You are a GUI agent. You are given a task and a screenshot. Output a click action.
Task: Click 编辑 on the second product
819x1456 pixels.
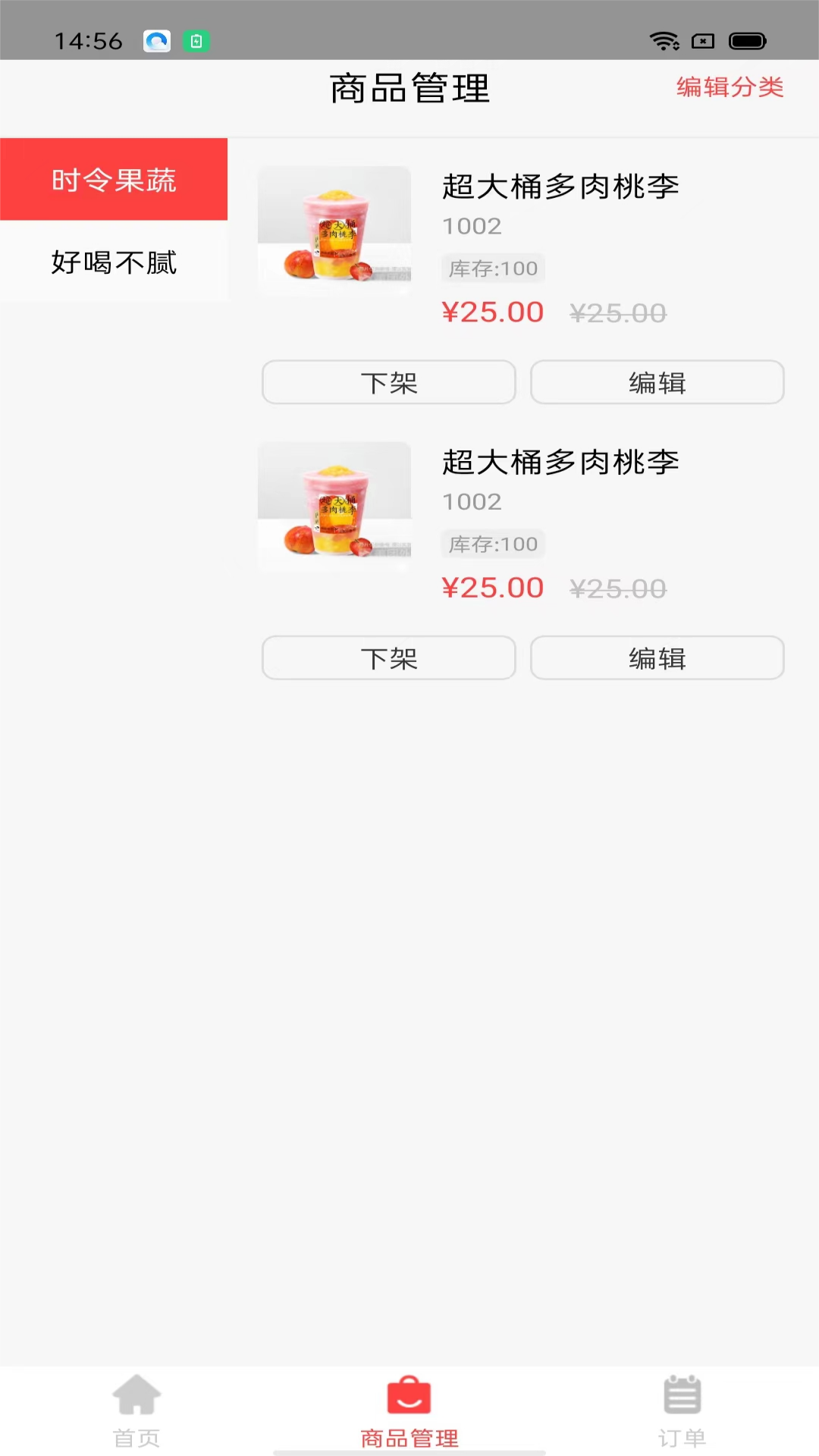coord(657,658)
